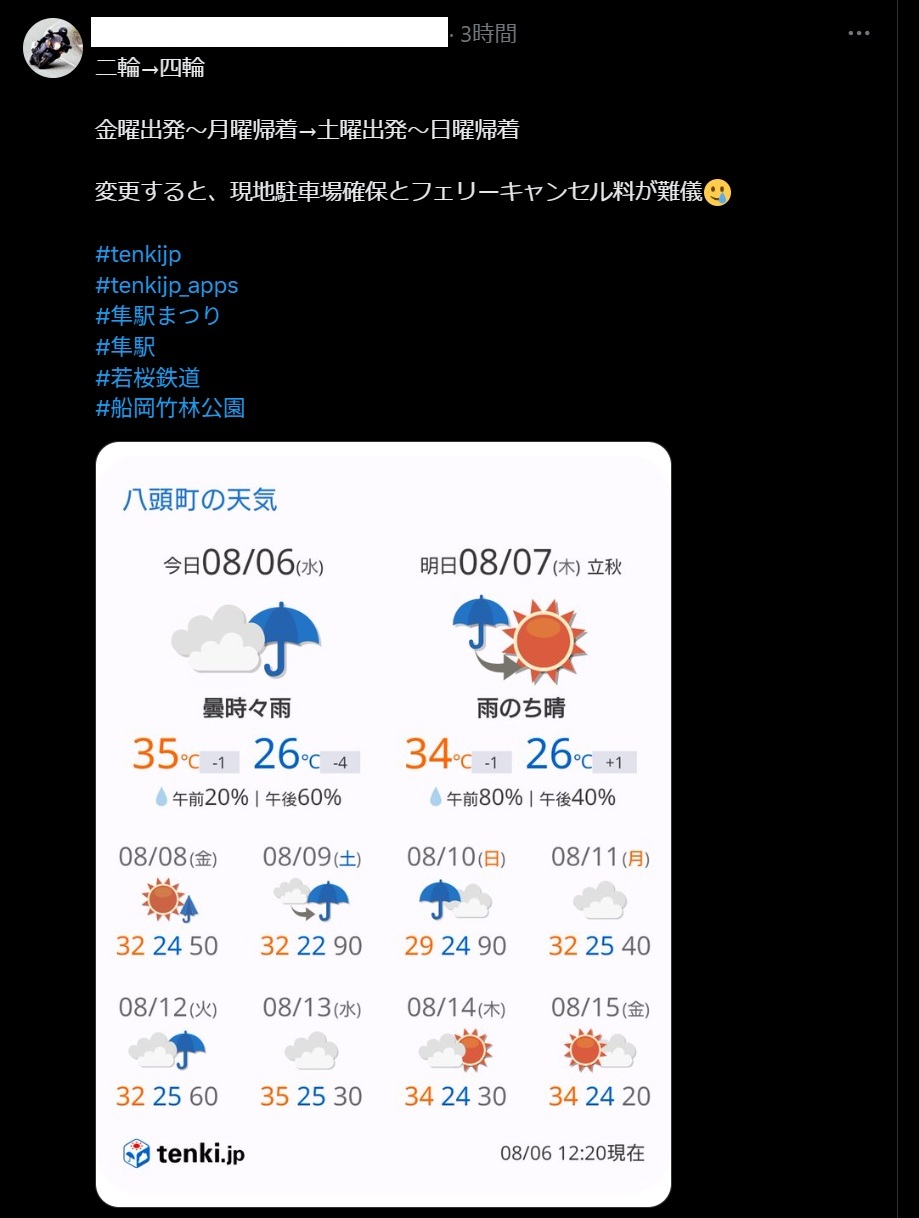Open the #船岡竹林公園 hashtag
919x1218 pixels.
coord(170,408)
